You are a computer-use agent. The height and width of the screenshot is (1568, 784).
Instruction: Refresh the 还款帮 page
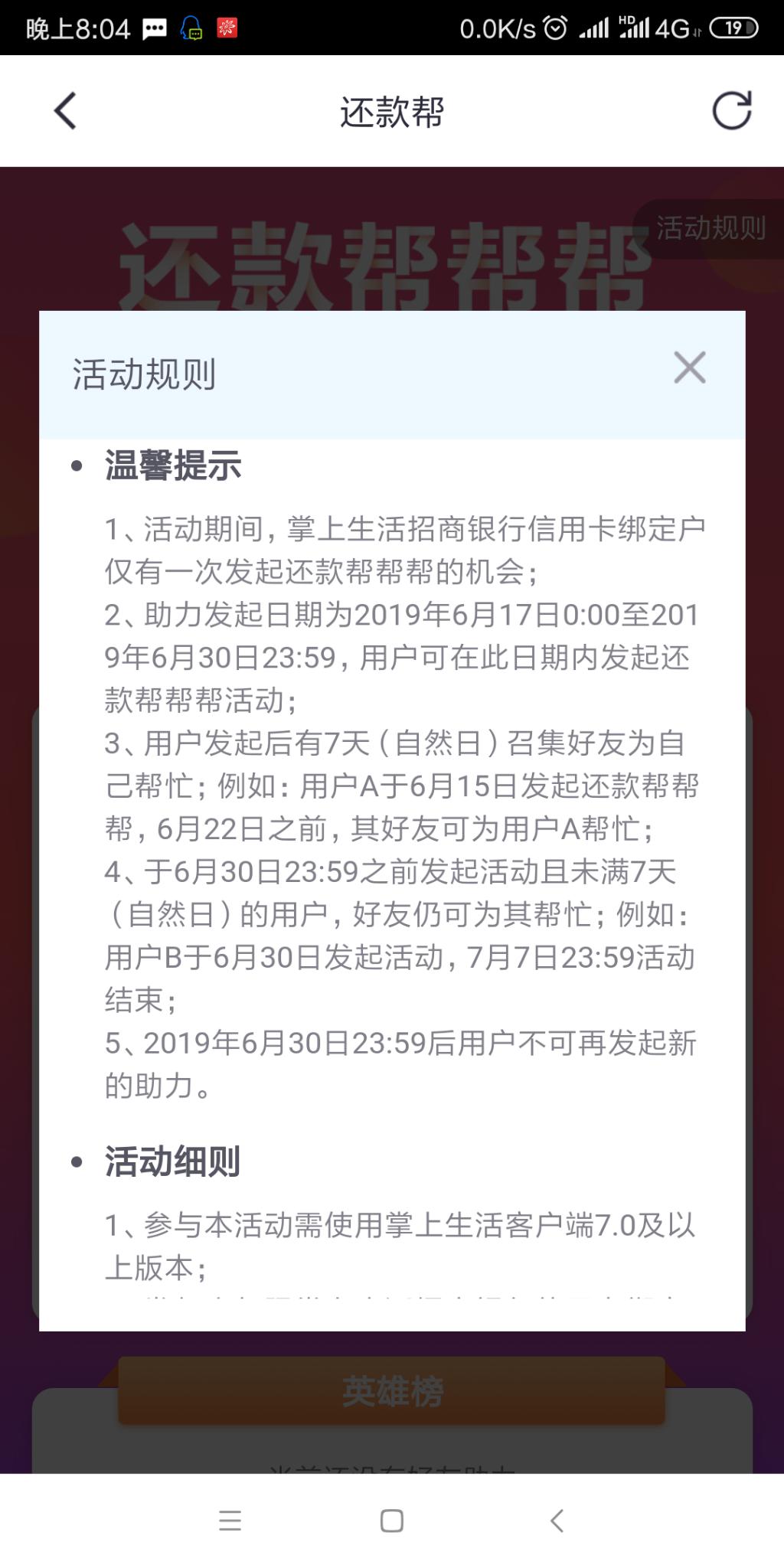tap(732, 111)
